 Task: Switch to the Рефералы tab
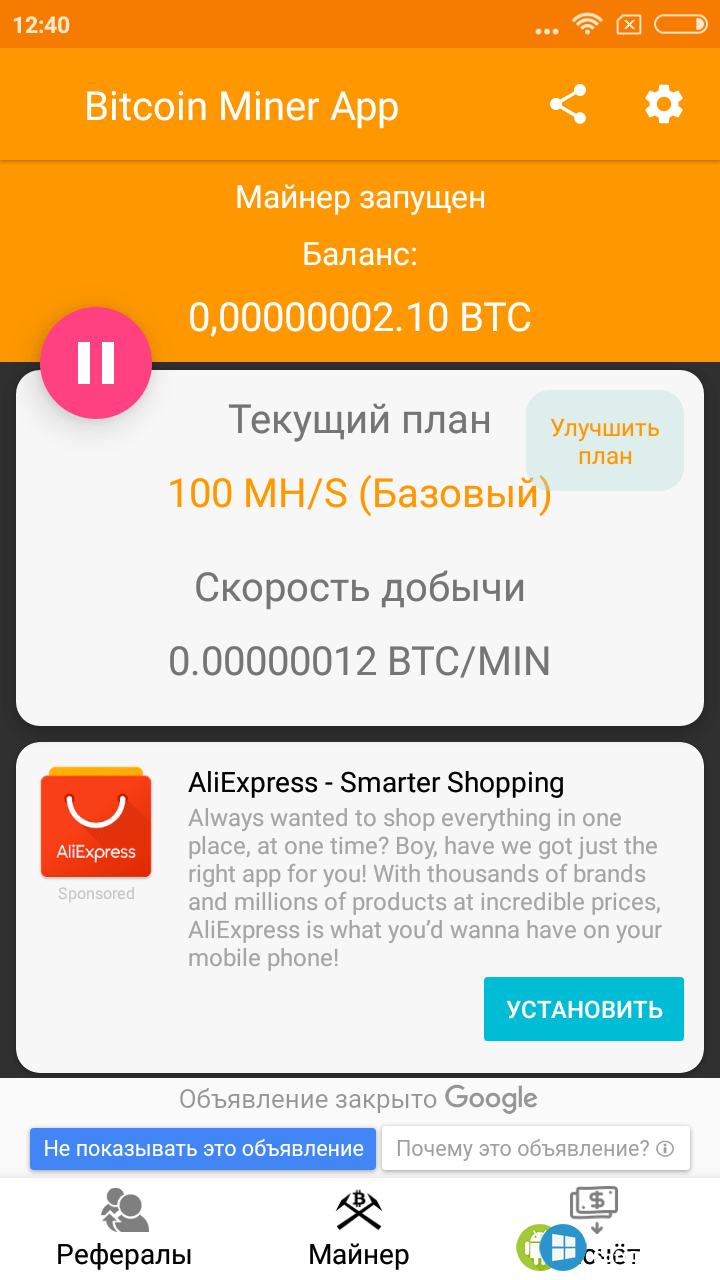click(x=124, y=1229)
